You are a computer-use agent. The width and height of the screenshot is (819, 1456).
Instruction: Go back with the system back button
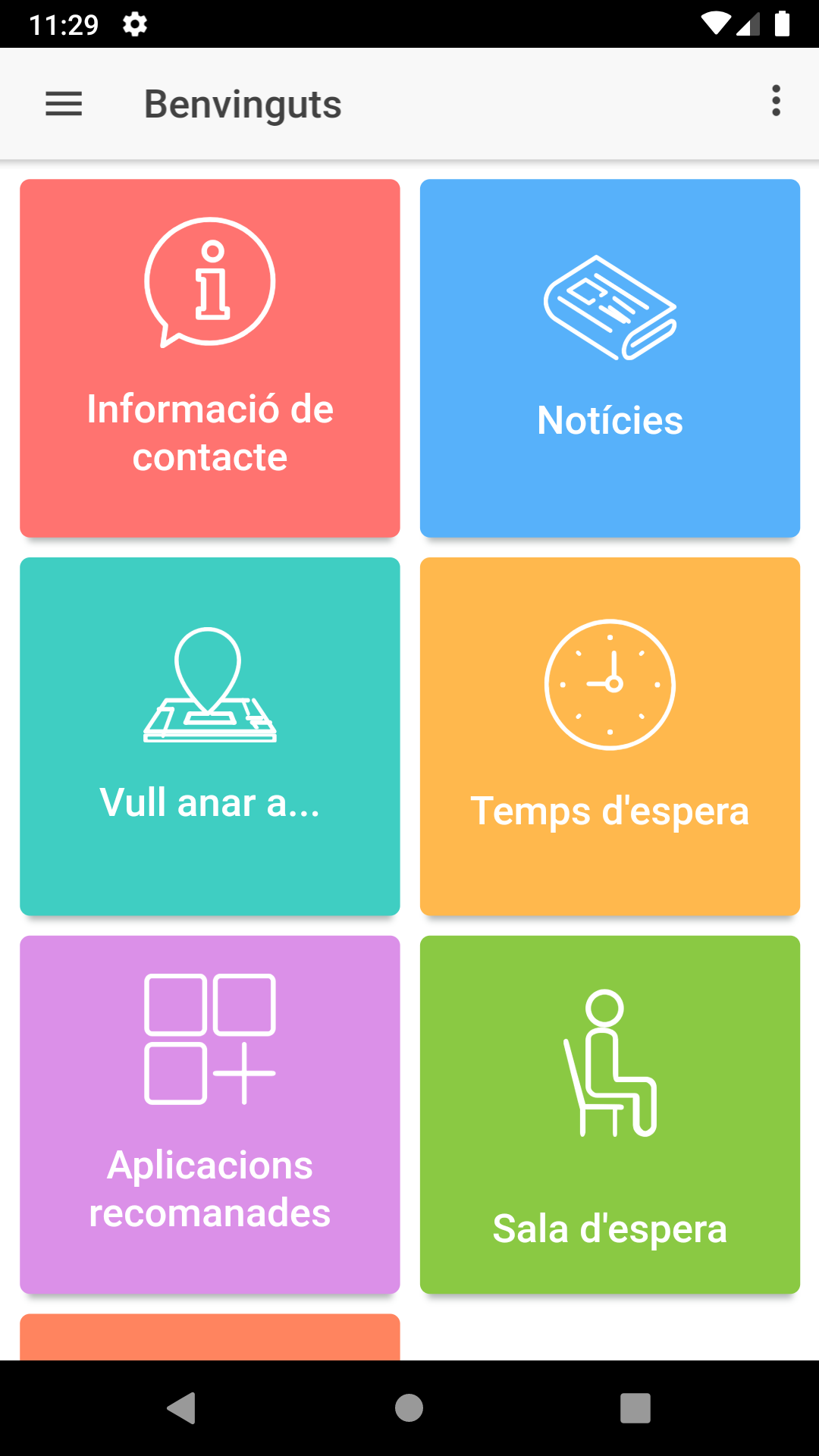182,1408
